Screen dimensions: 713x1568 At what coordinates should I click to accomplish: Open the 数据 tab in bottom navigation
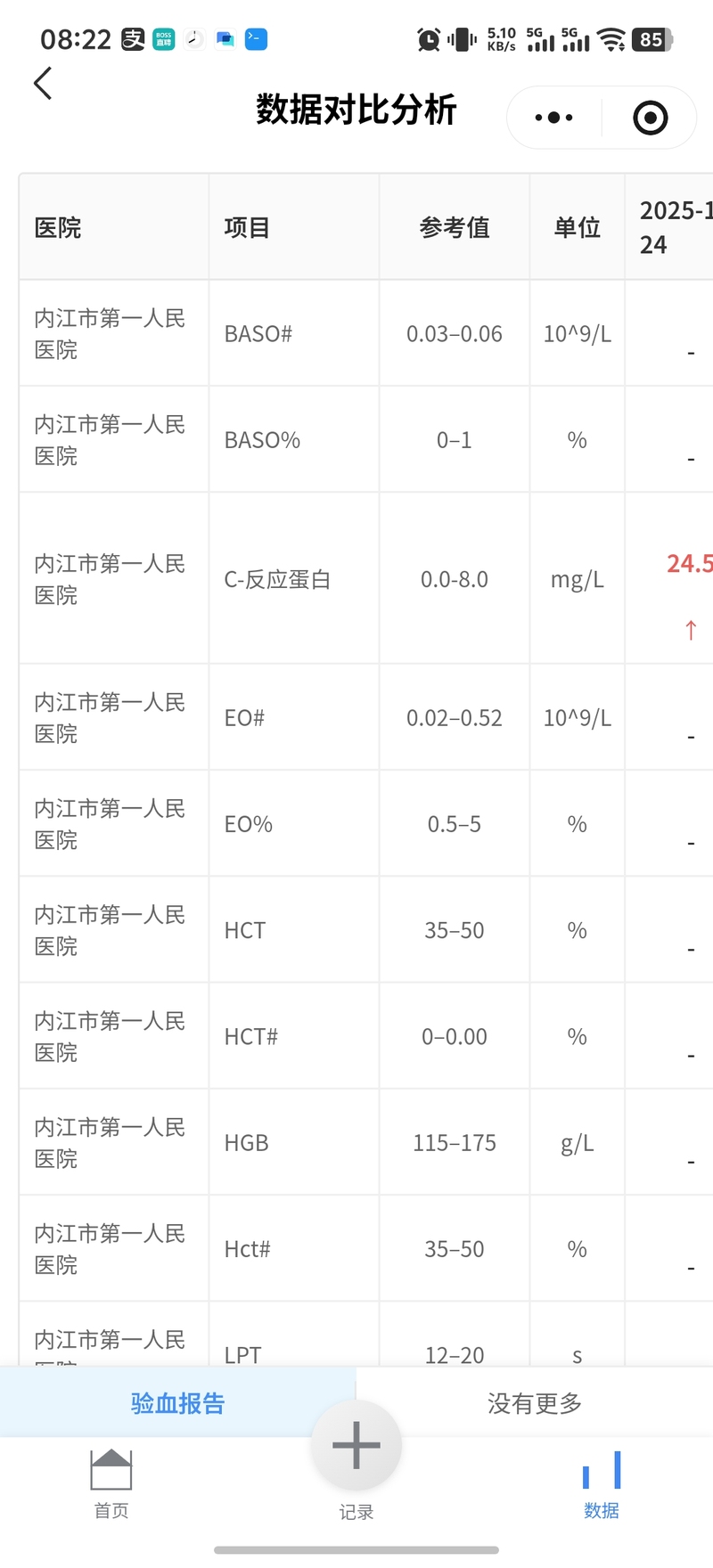tap(602, 1483)
